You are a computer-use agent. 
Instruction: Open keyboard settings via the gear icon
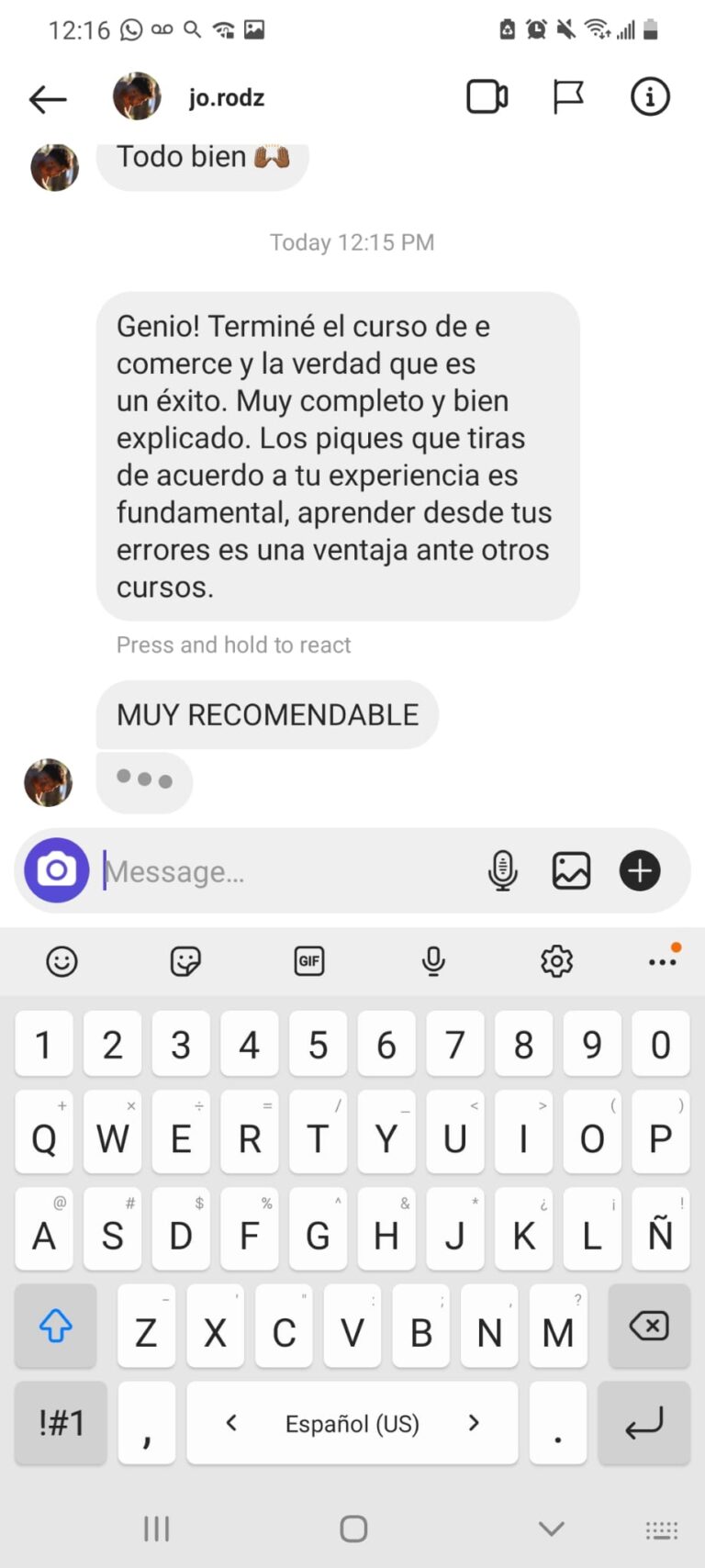(x=555, y=960)
